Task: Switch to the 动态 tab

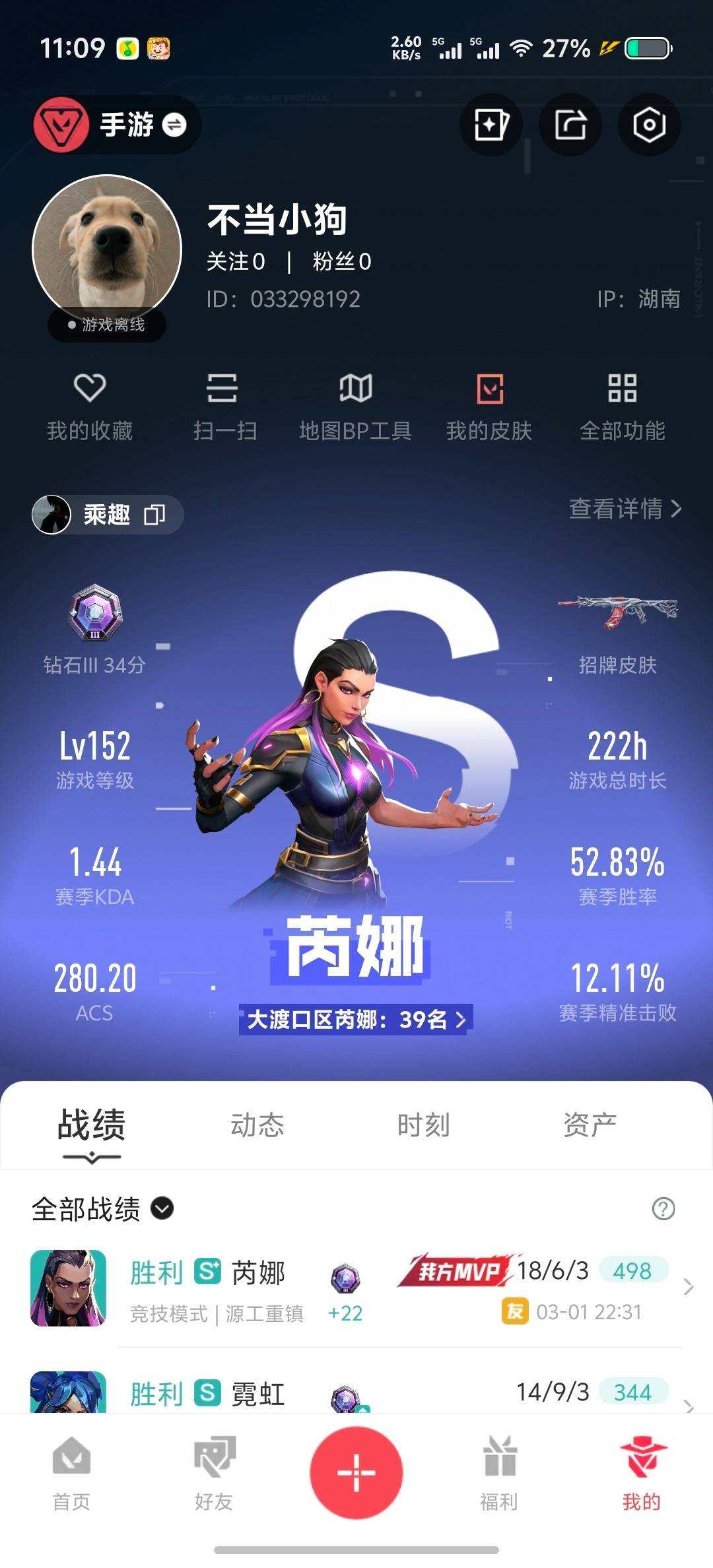Action: tap(257, 1127)
